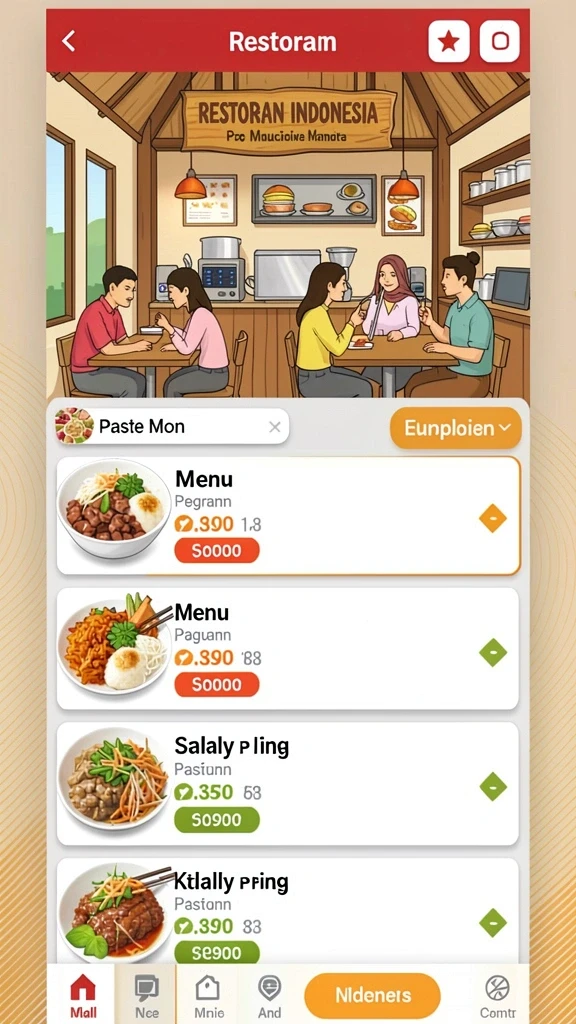Tap S0000 button under Menu Paguann
The width and height of the screenshot is (576, 1024).
(217, 684)
